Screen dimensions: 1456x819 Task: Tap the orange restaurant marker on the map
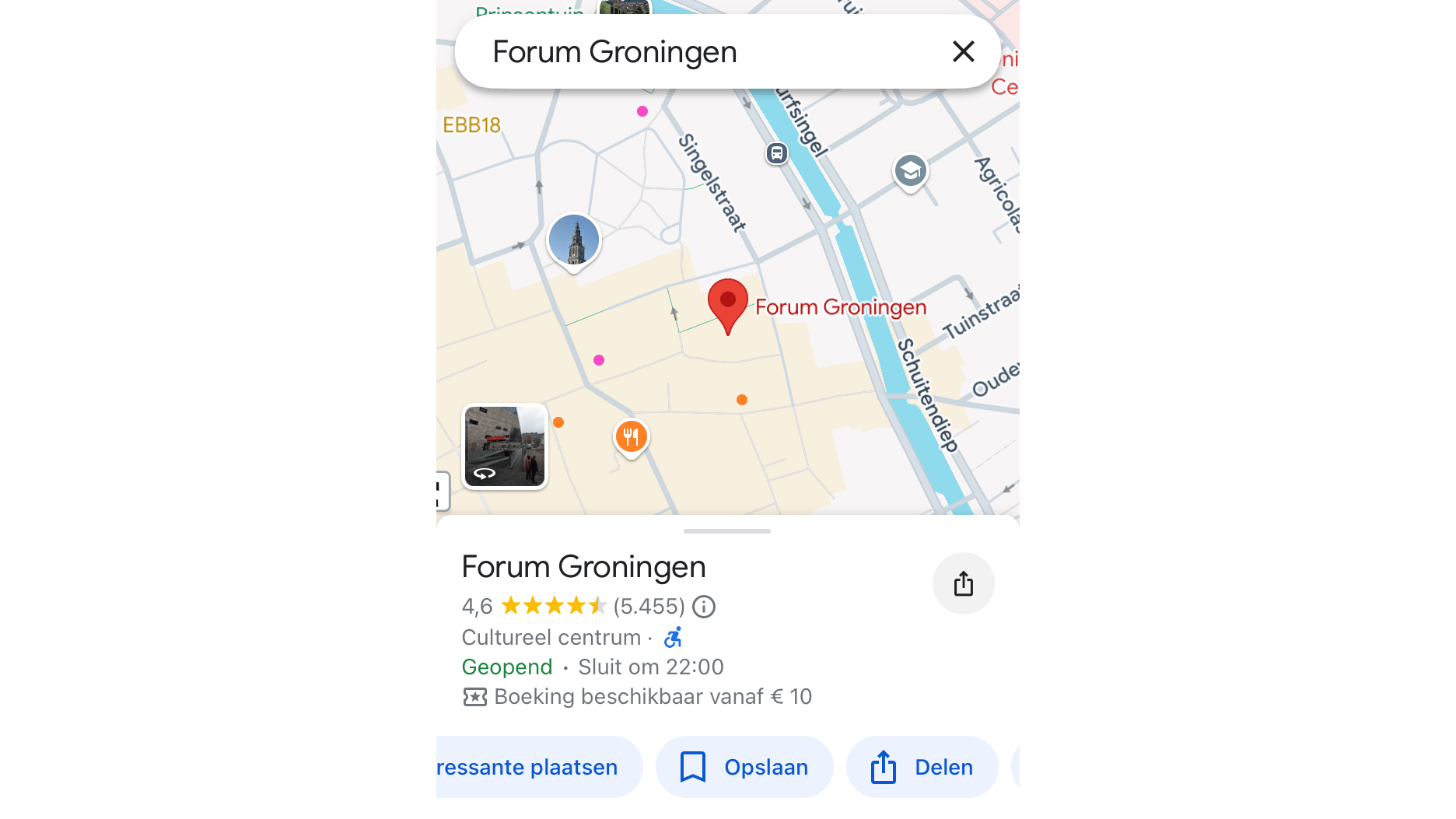pyautogui.click(x=631, y=437)
